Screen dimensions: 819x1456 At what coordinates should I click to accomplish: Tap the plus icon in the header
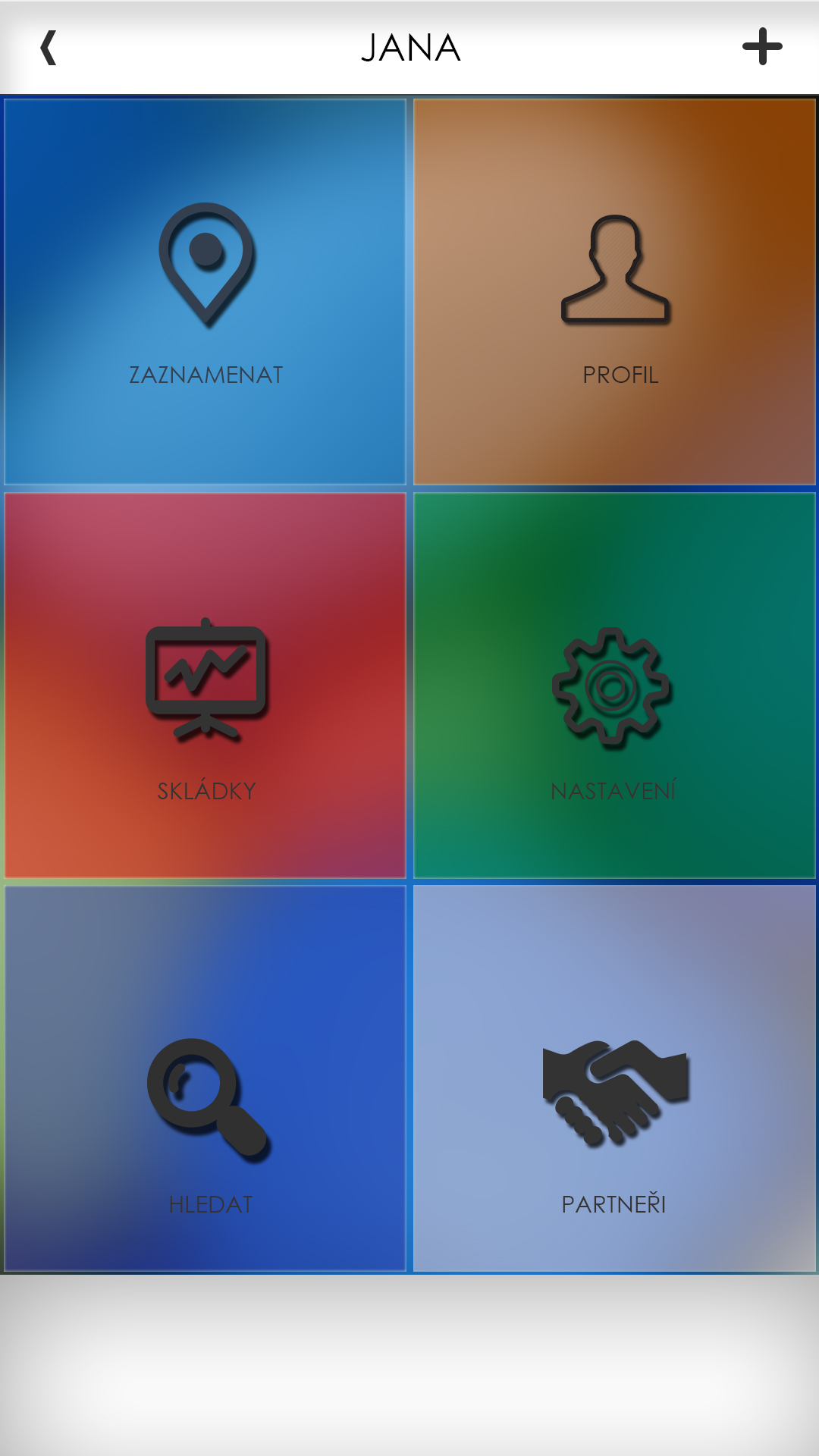point(761,47)
